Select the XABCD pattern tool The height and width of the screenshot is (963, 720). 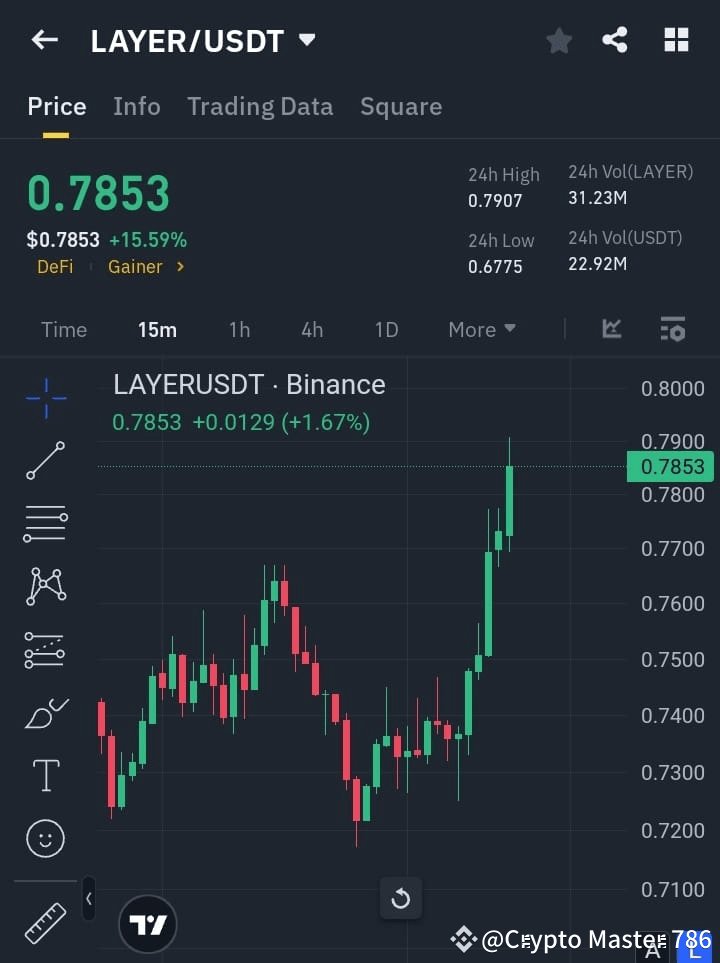45,587
